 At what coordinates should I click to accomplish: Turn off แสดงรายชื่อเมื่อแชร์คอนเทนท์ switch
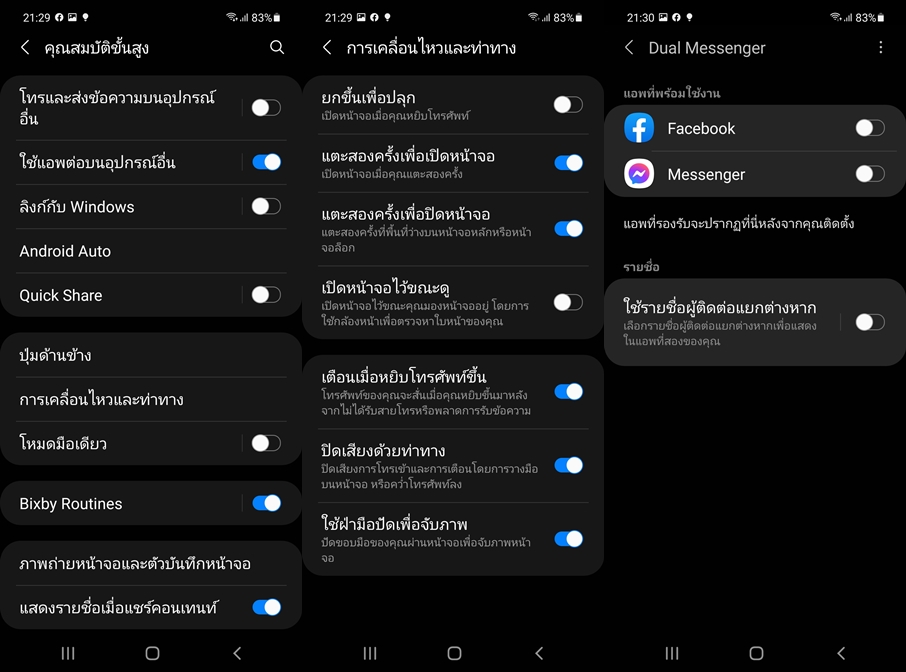pyautogui.click(x=266, y=607)
